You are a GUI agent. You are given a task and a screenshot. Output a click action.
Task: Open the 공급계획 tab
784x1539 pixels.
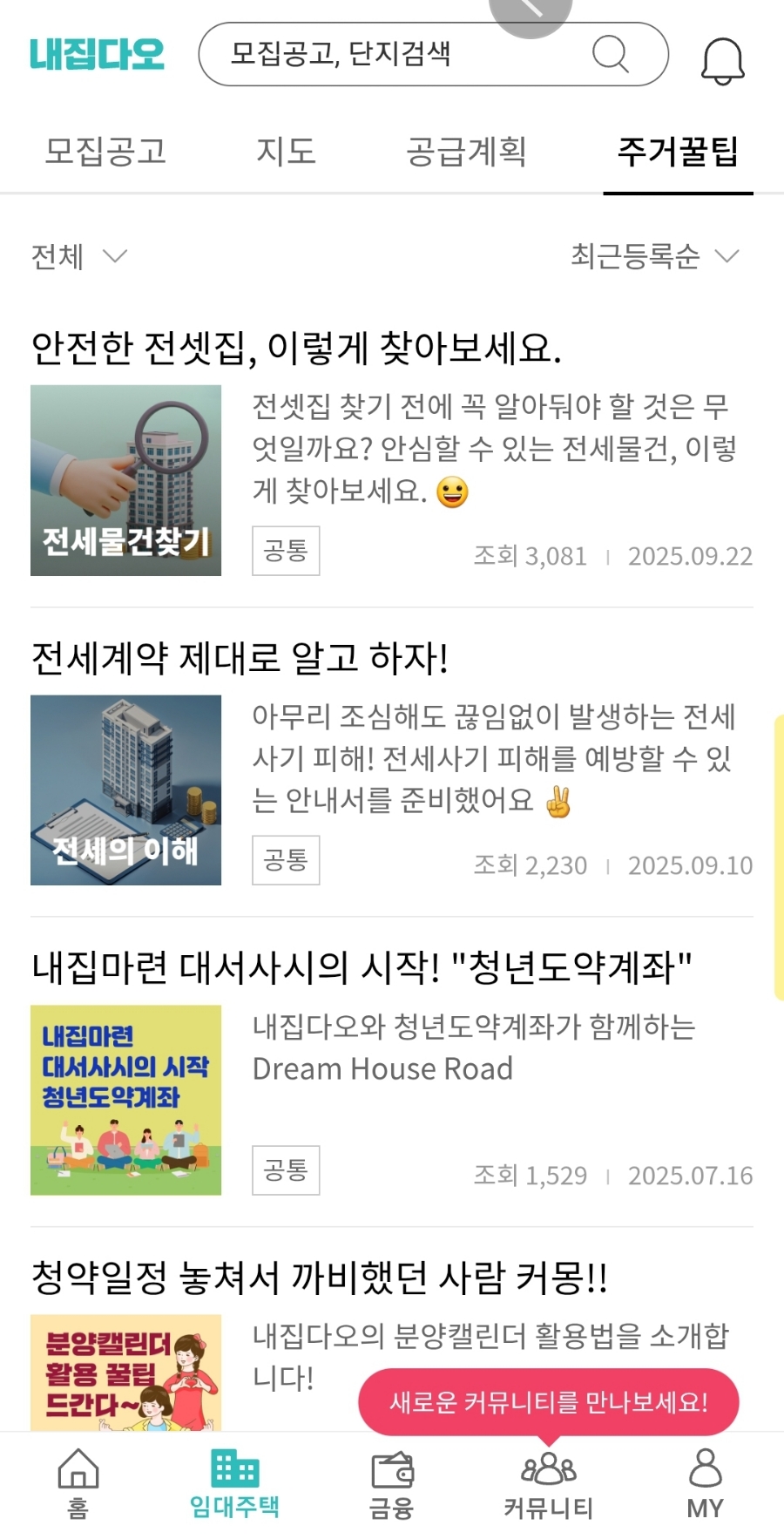click(x=466, y=152)
